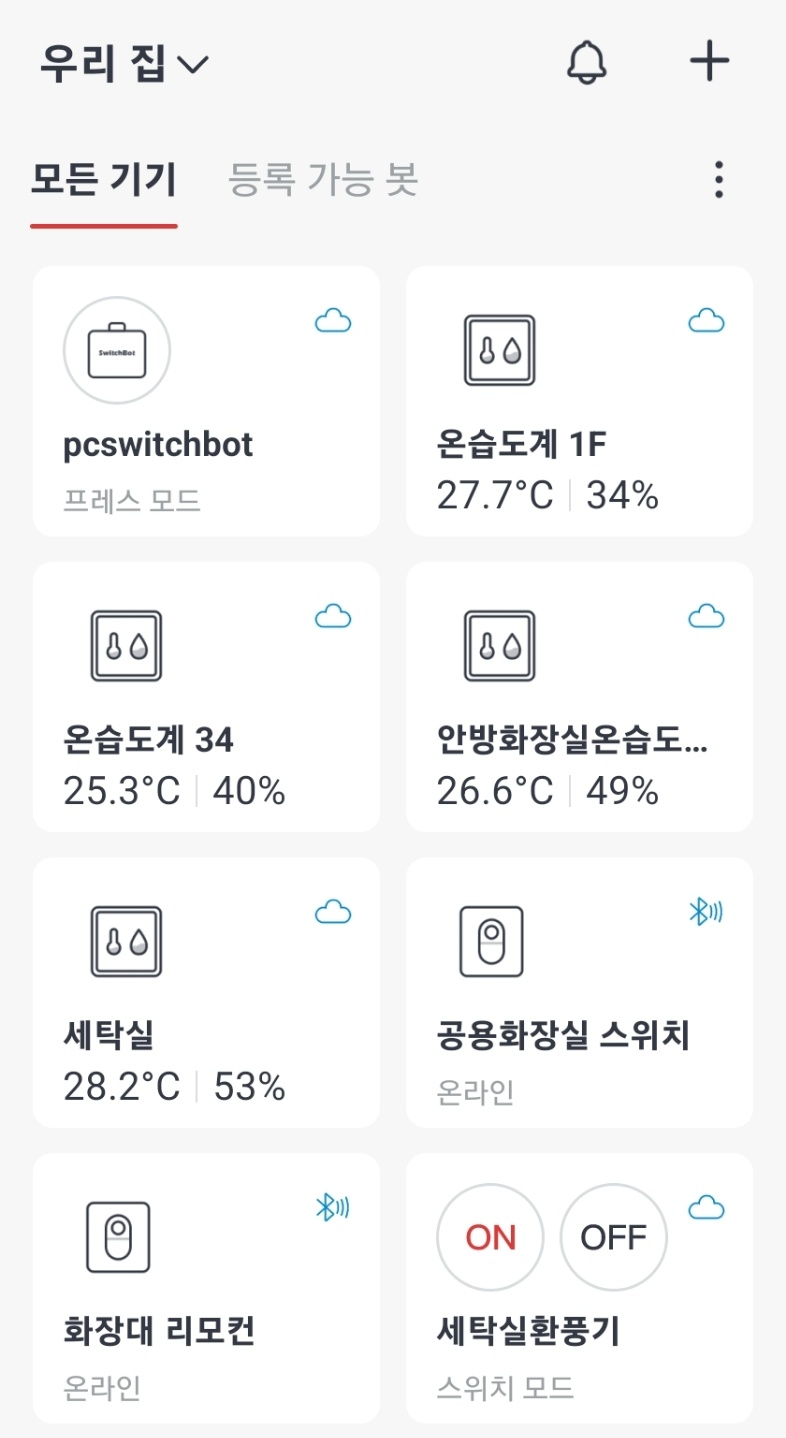Tap the plus icon to add a device
This screenshot has height=1438, width=786.
(x=710, y=63)
